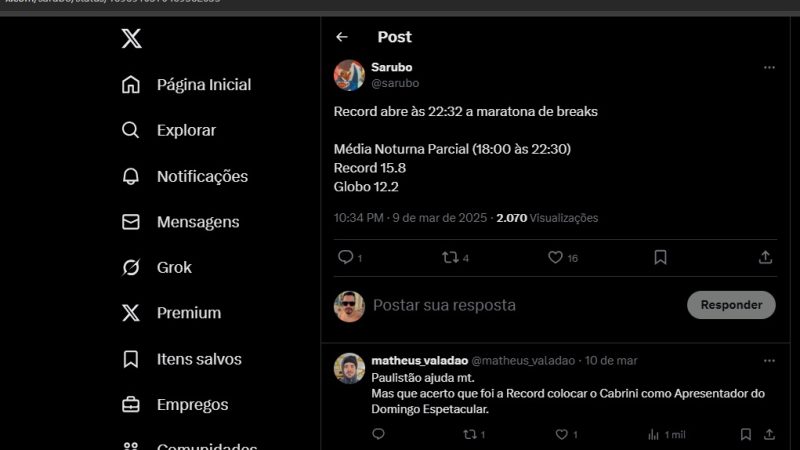Open overflow menu on Sarubo's post
Screen dimensions: 800x450
(x=769, y=67)
